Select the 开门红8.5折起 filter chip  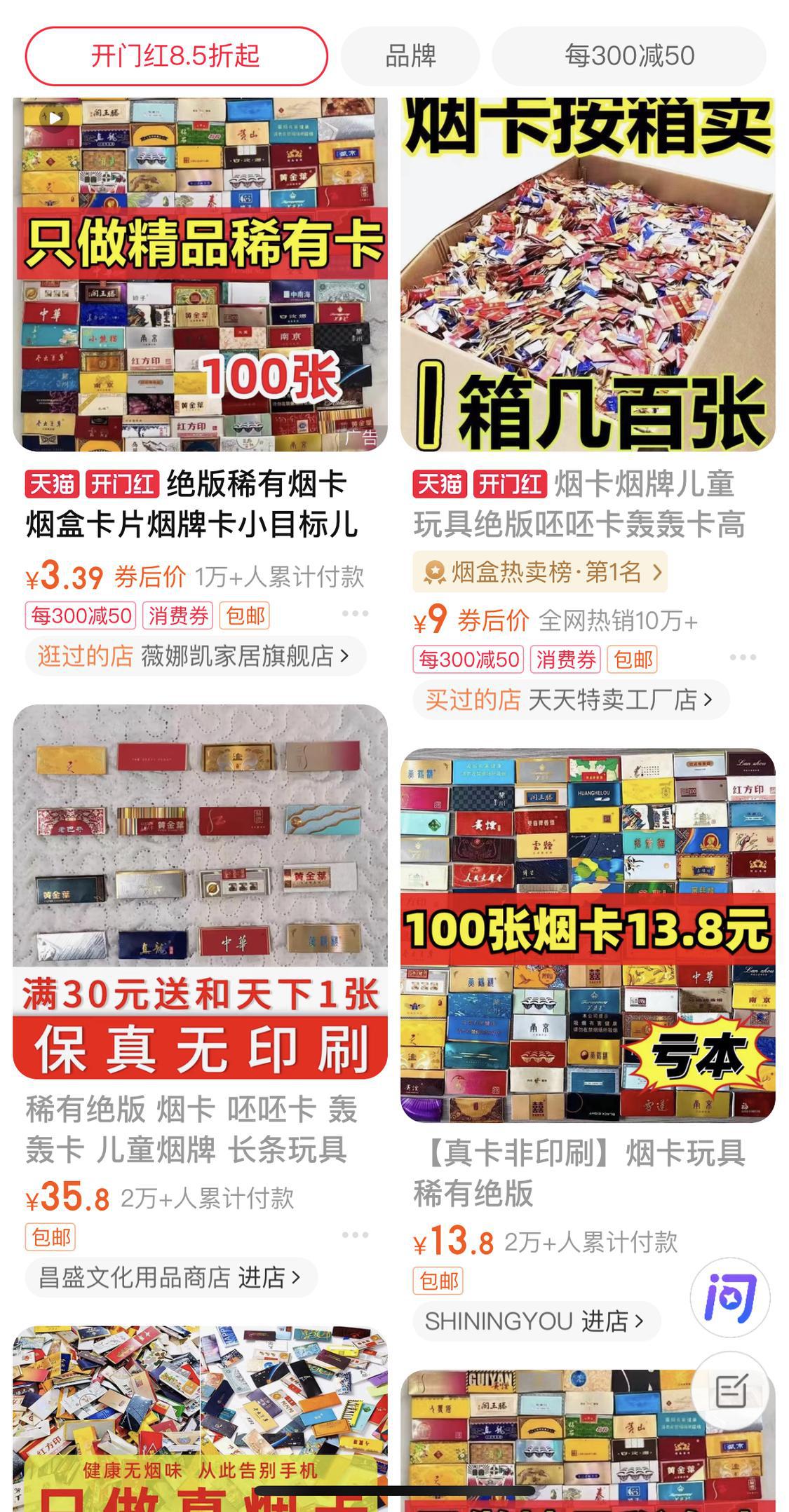point(176,56)
